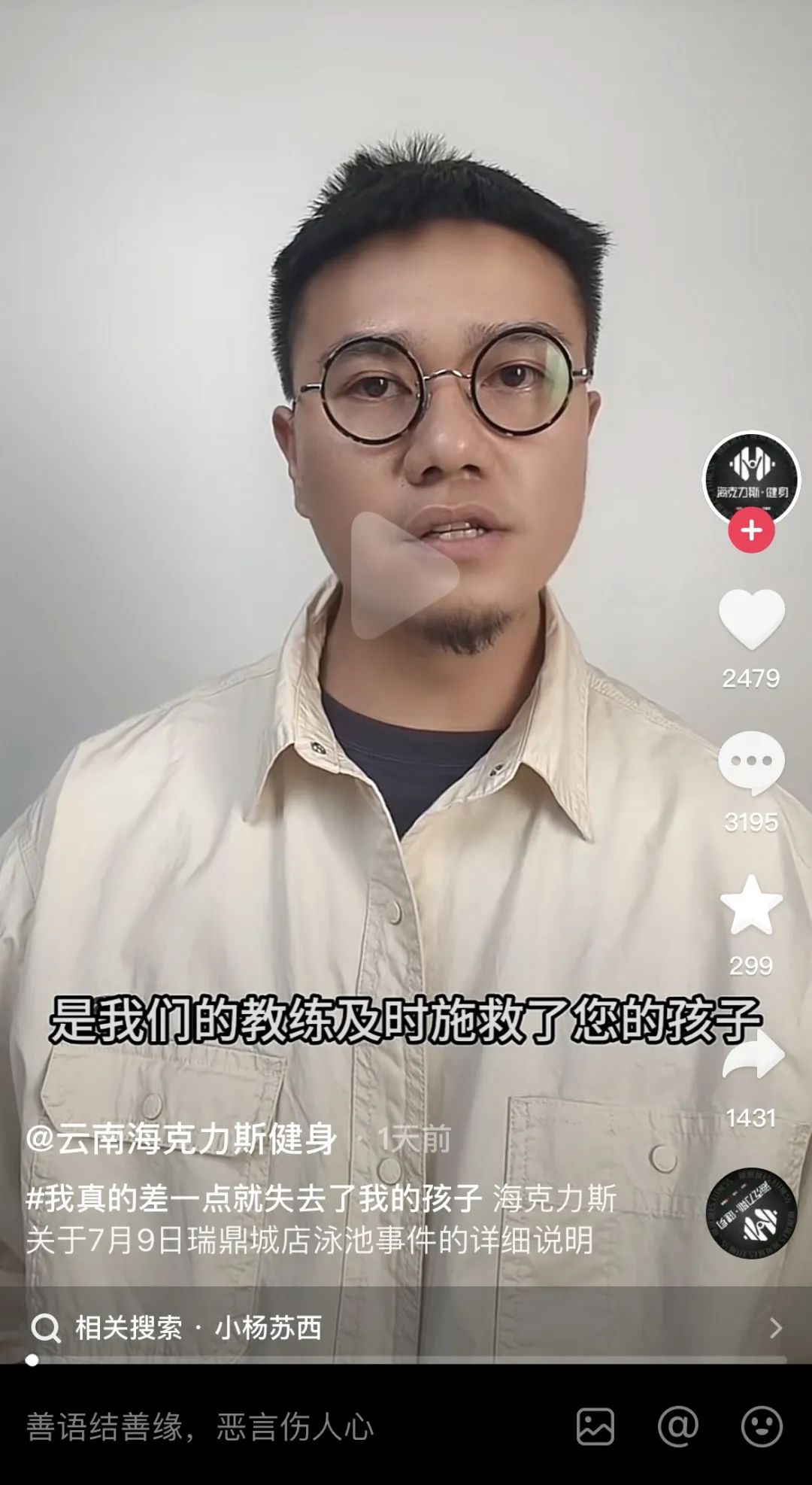Open hashtag #我真的差一点就失去了我的孩子
Screen dimensions: 812x1485
click(253, 1198)
